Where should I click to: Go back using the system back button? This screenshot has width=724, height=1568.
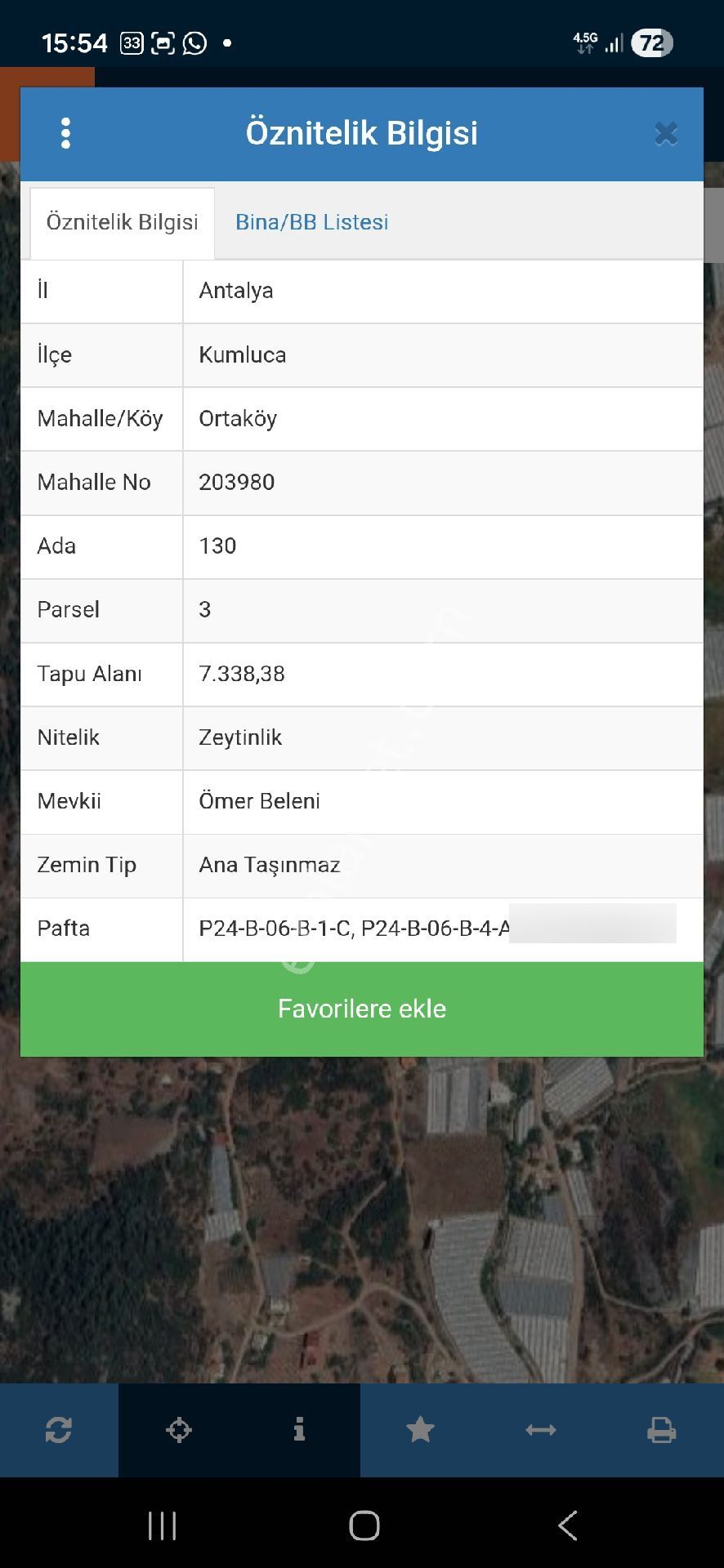(568, 1525)
